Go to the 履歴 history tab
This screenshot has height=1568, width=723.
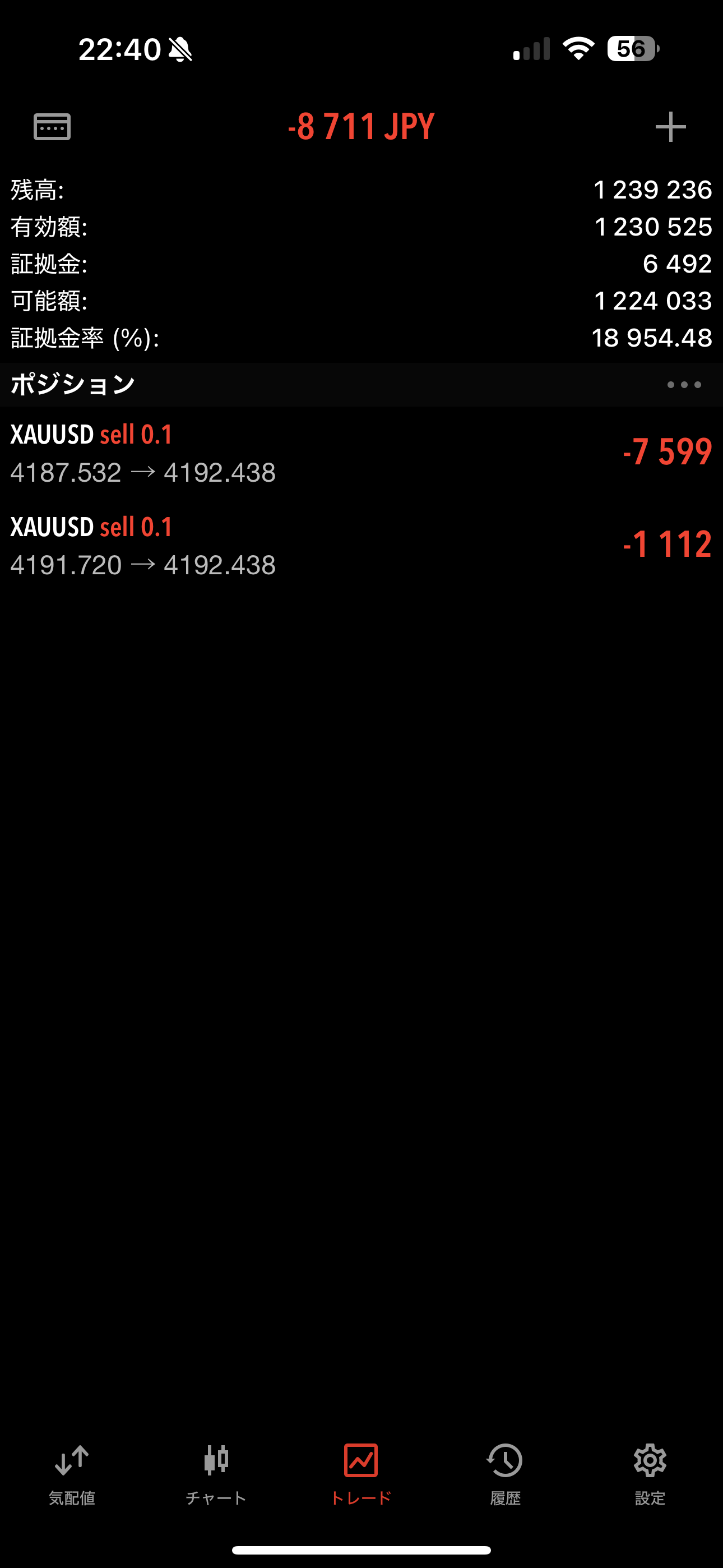point(505,1474)
